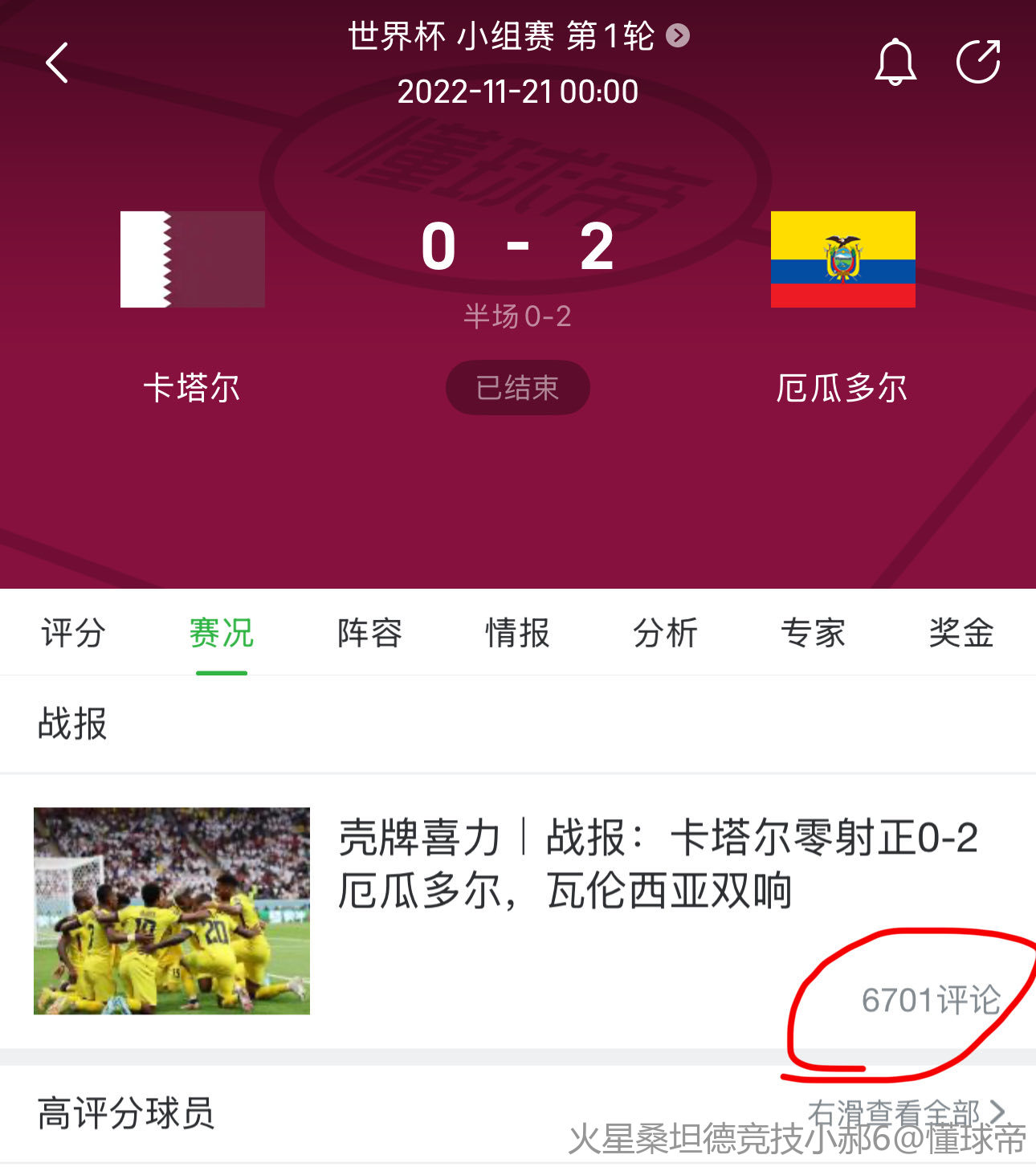This screenshot has width=1036, height=1167.
Task: Open the notifications bell for this match
Action: (x=895, y=61)
